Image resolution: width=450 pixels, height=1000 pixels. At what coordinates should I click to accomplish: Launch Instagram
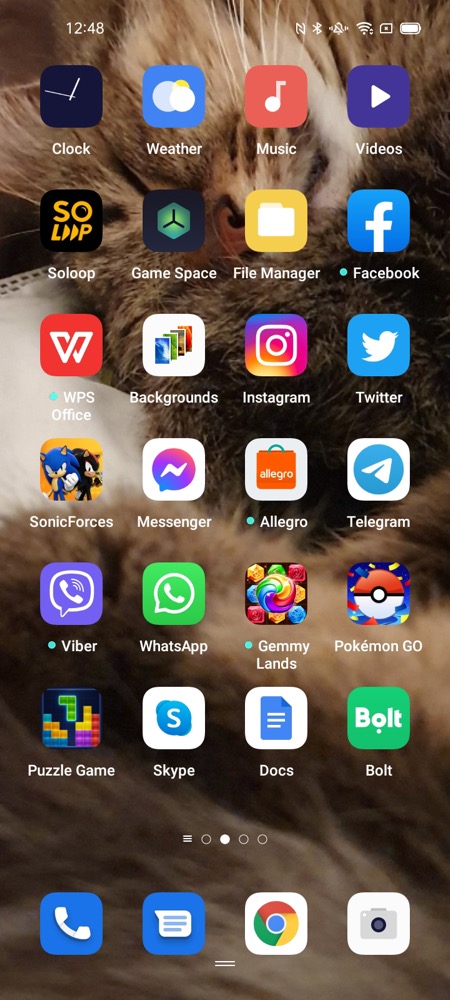click(x=276, y=345)
